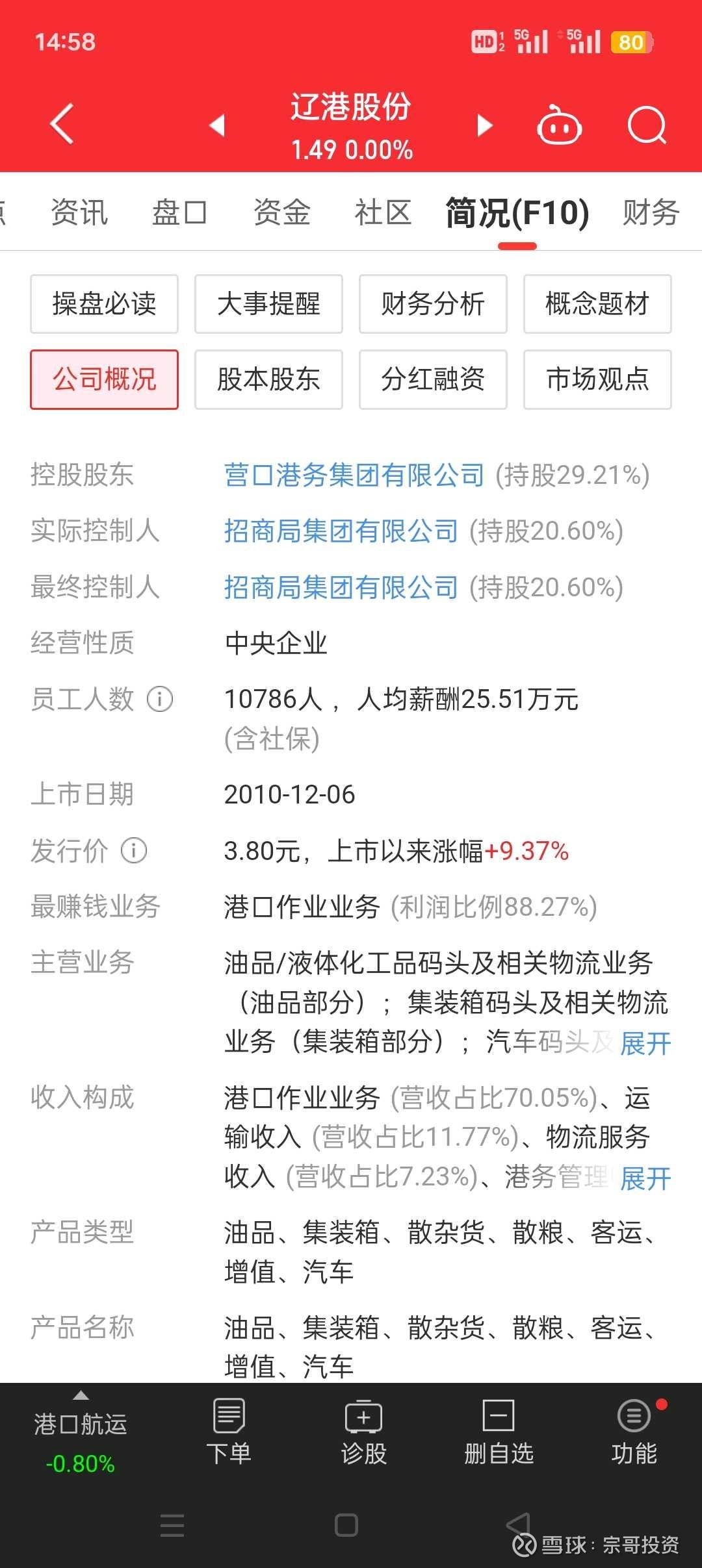
Task: Open the 营口港务集团有限公司 link
Action: [354, 475]
